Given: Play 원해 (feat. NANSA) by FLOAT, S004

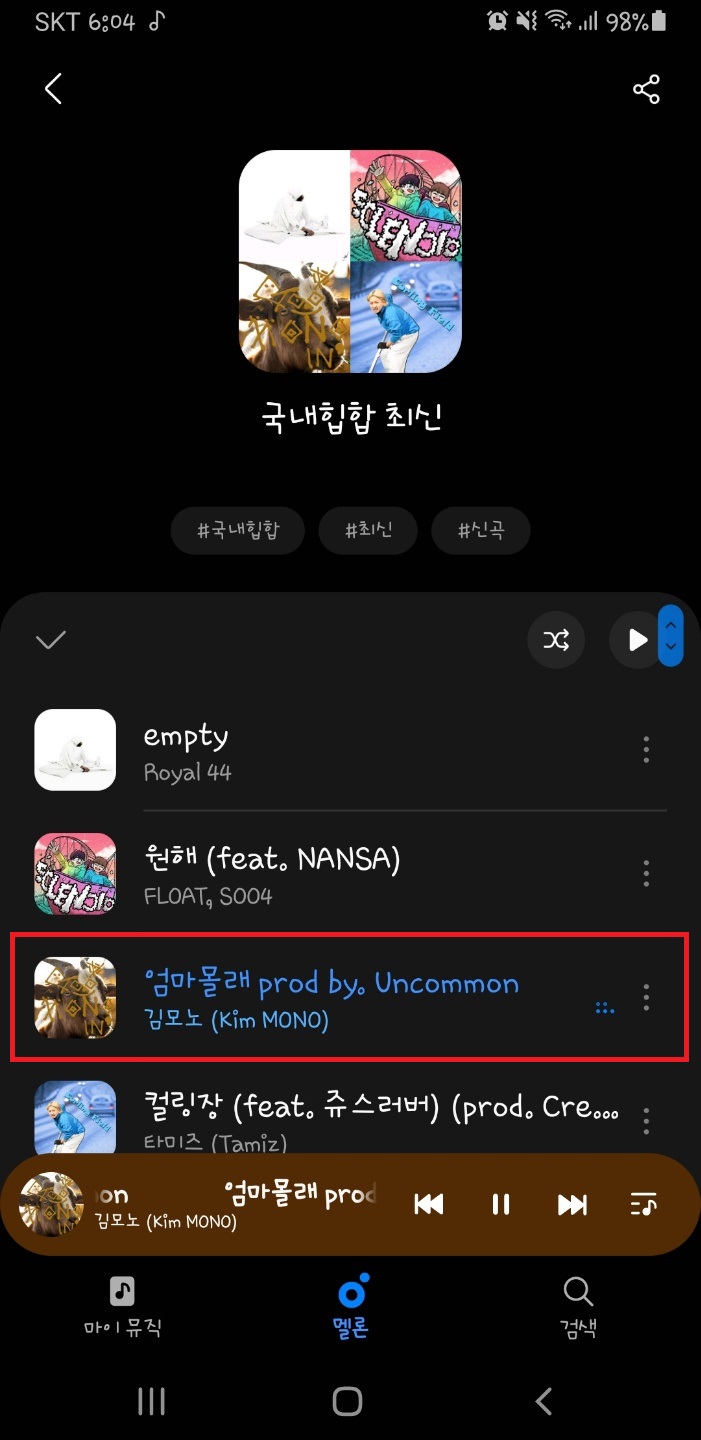Looking at the screenshot, I should point(330,872).
